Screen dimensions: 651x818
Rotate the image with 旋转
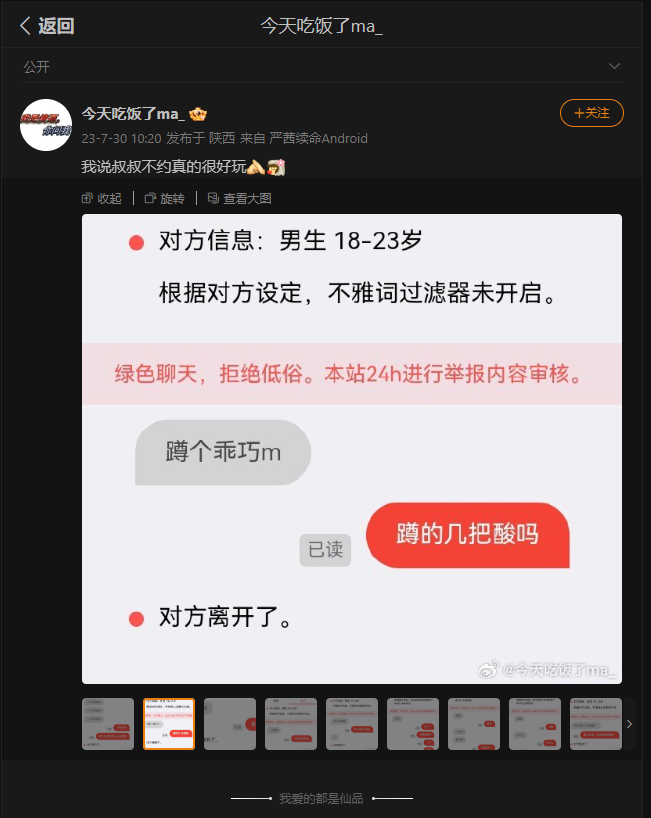point(165,198)
